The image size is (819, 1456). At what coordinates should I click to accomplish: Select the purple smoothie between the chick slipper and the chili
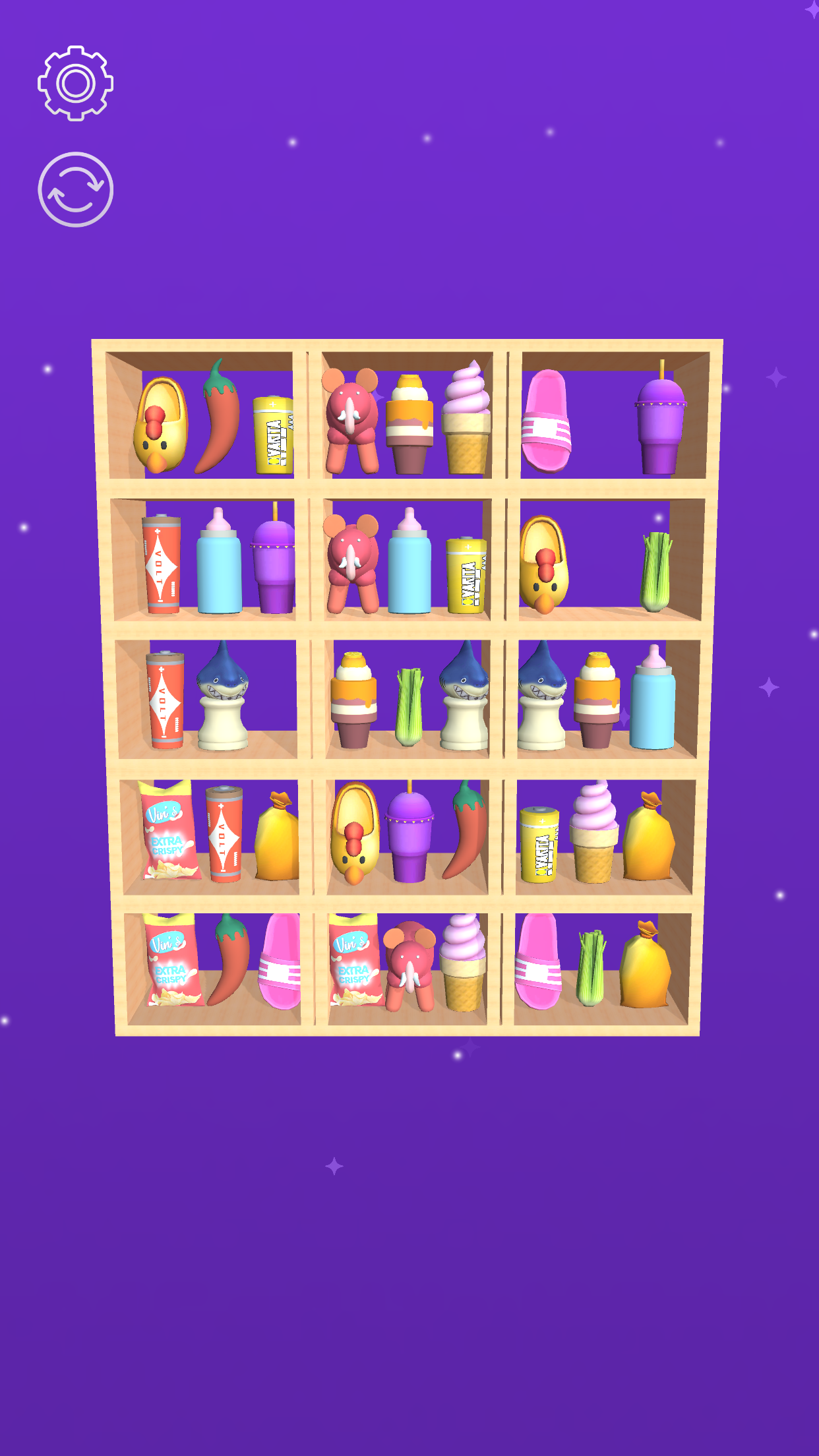[x=409, y=834]
